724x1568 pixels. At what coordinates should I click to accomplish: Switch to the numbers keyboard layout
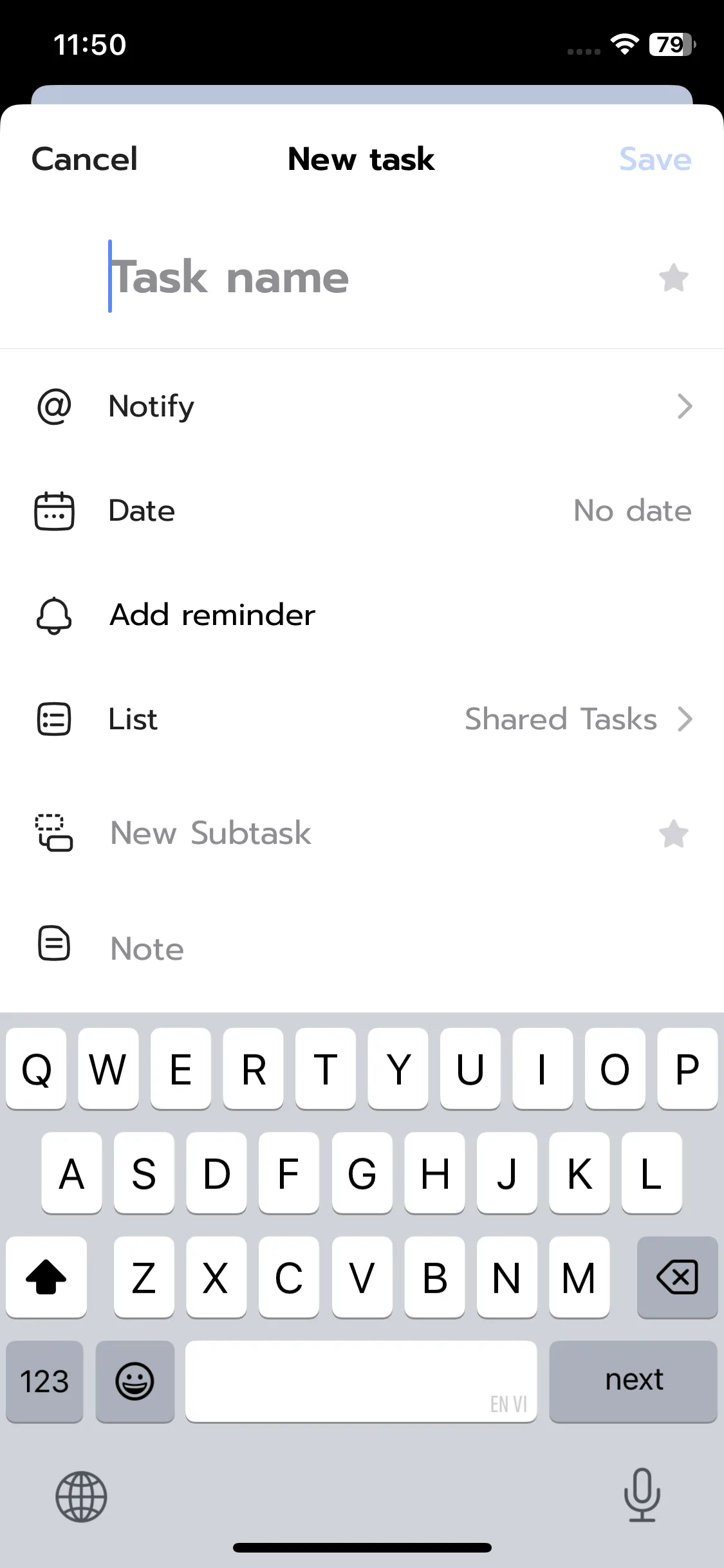point(44,1381)
